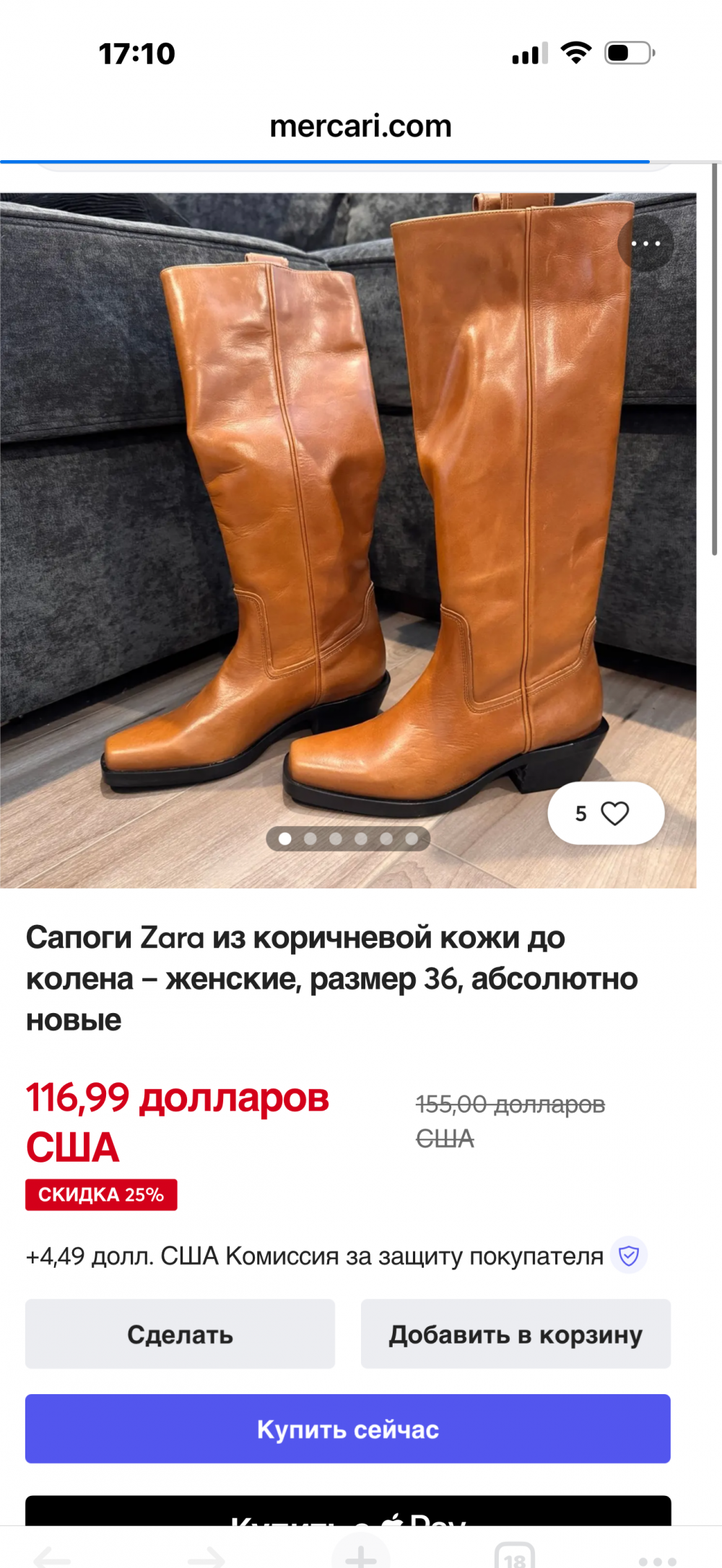Open a new browser tab with plus
Screen dimensions: 722x1568
pos(360,1556)
